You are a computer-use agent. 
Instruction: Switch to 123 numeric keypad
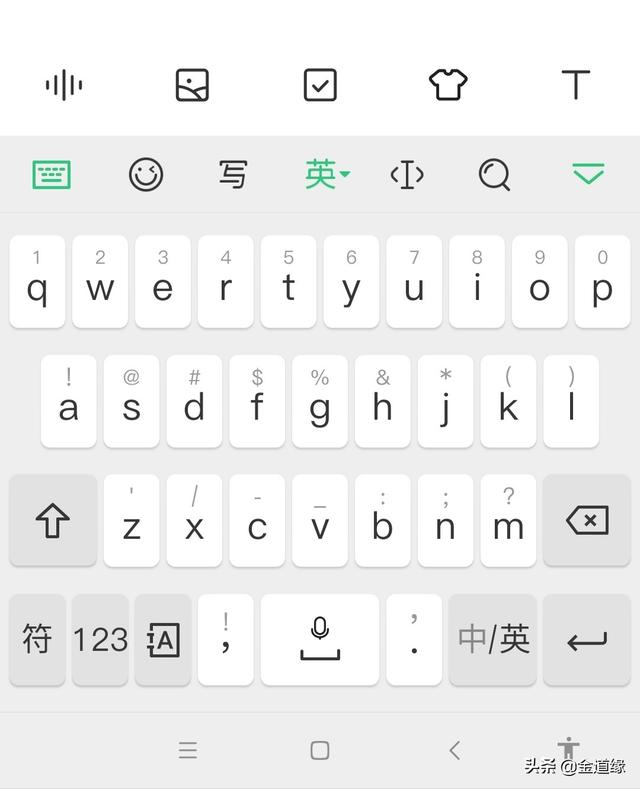(x=100, y=640)
